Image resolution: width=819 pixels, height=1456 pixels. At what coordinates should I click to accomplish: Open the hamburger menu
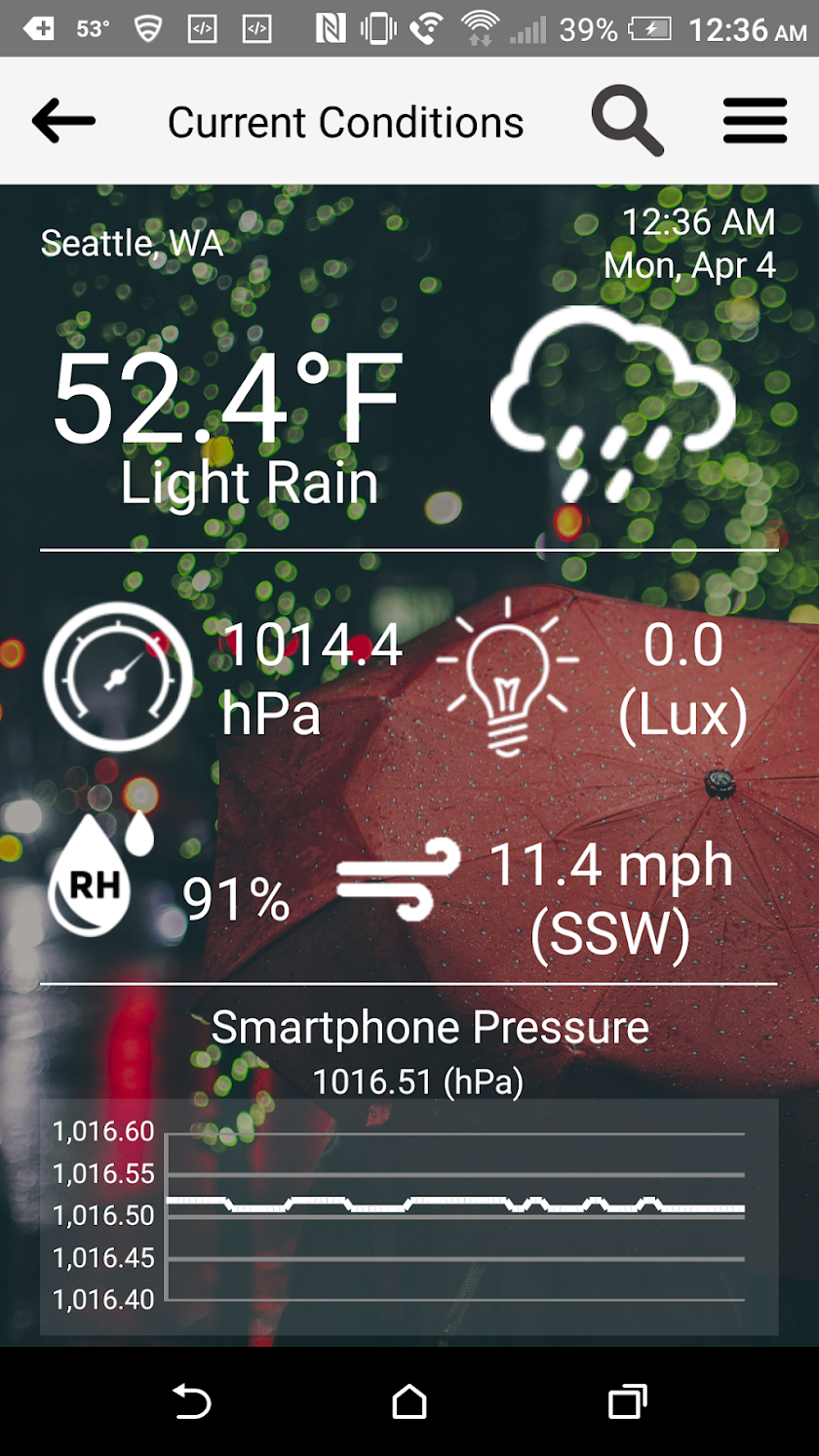coord(755,122)
